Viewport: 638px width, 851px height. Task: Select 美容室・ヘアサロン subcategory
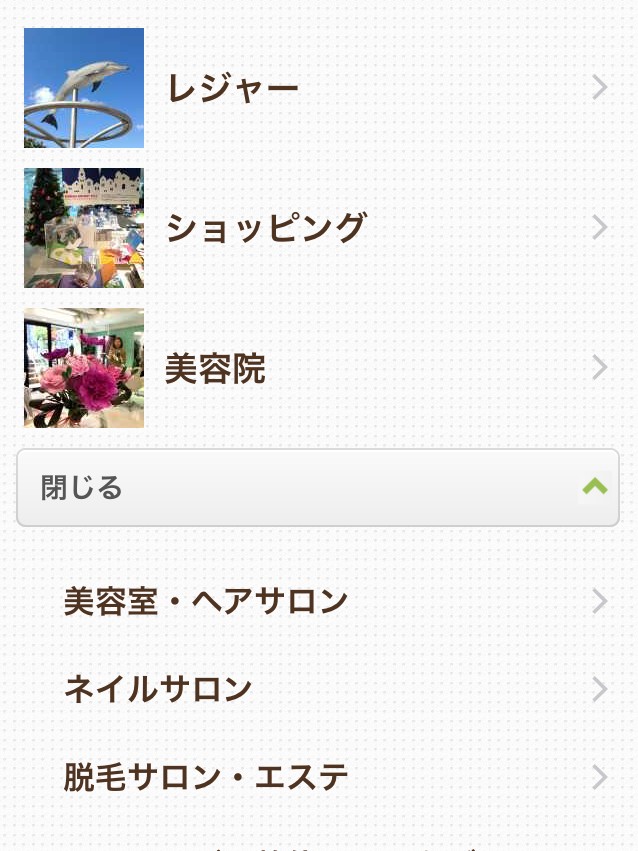coord(206,602)
